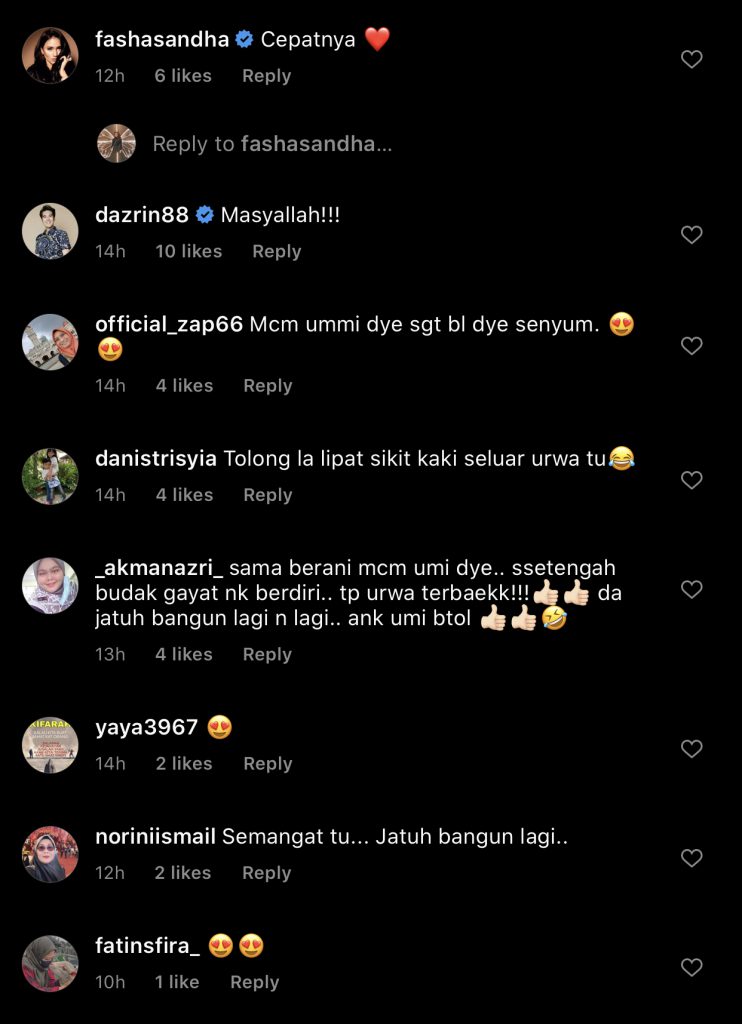Like _akmanazri_'s comment
Screen dimensions: 742x1024
pyautogui.click(x=691, y=590)
